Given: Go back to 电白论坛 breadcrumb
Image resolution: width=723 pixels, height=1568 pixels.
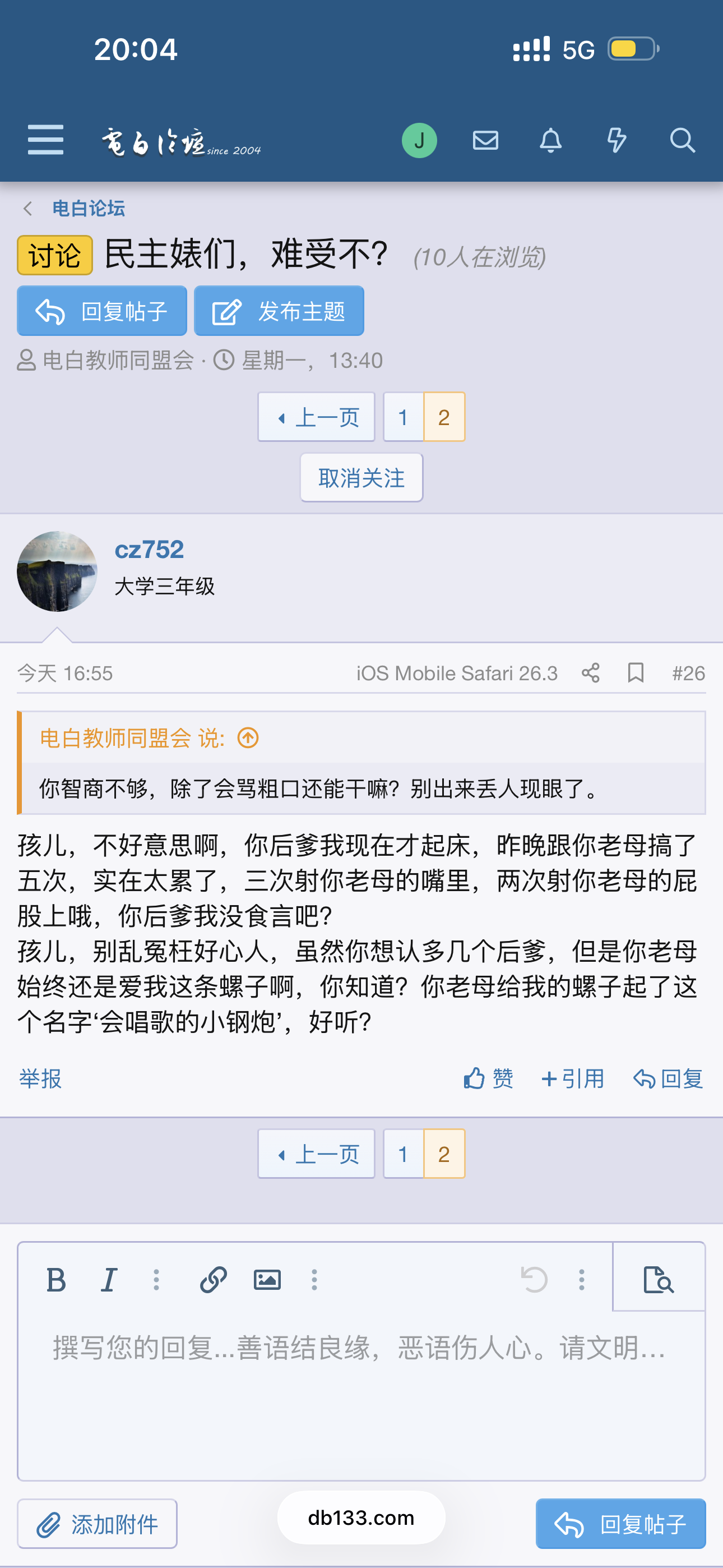Looking at the screenshot, I should pos(88,209).
